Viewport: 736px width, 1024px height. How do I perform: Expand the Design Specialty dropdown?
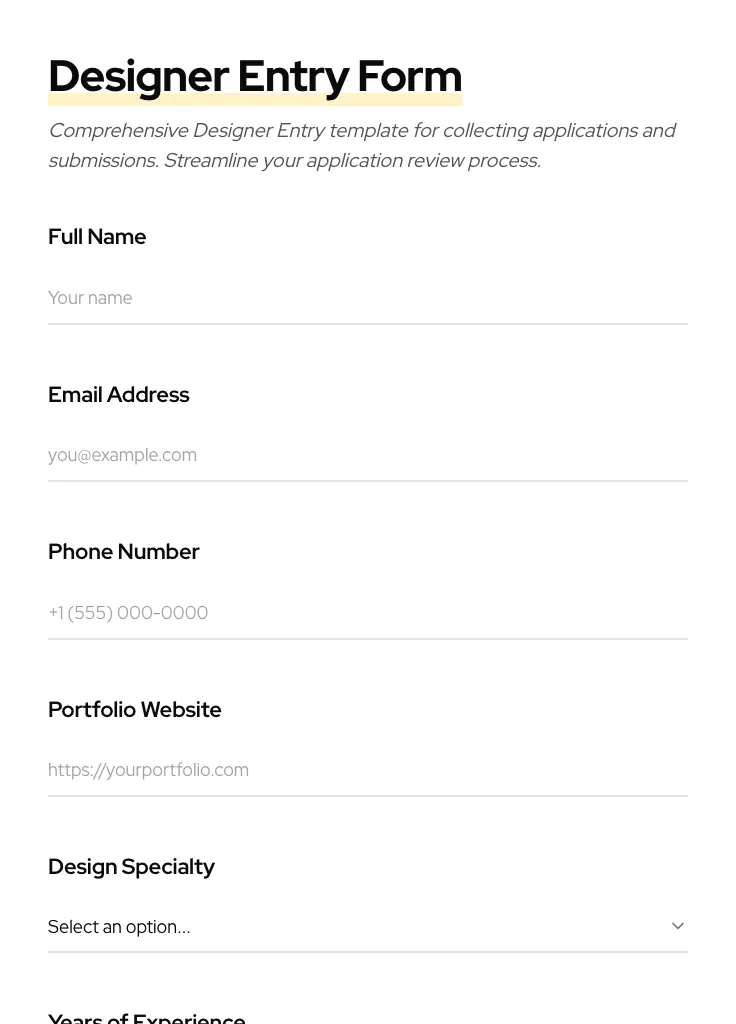point(367,927)
